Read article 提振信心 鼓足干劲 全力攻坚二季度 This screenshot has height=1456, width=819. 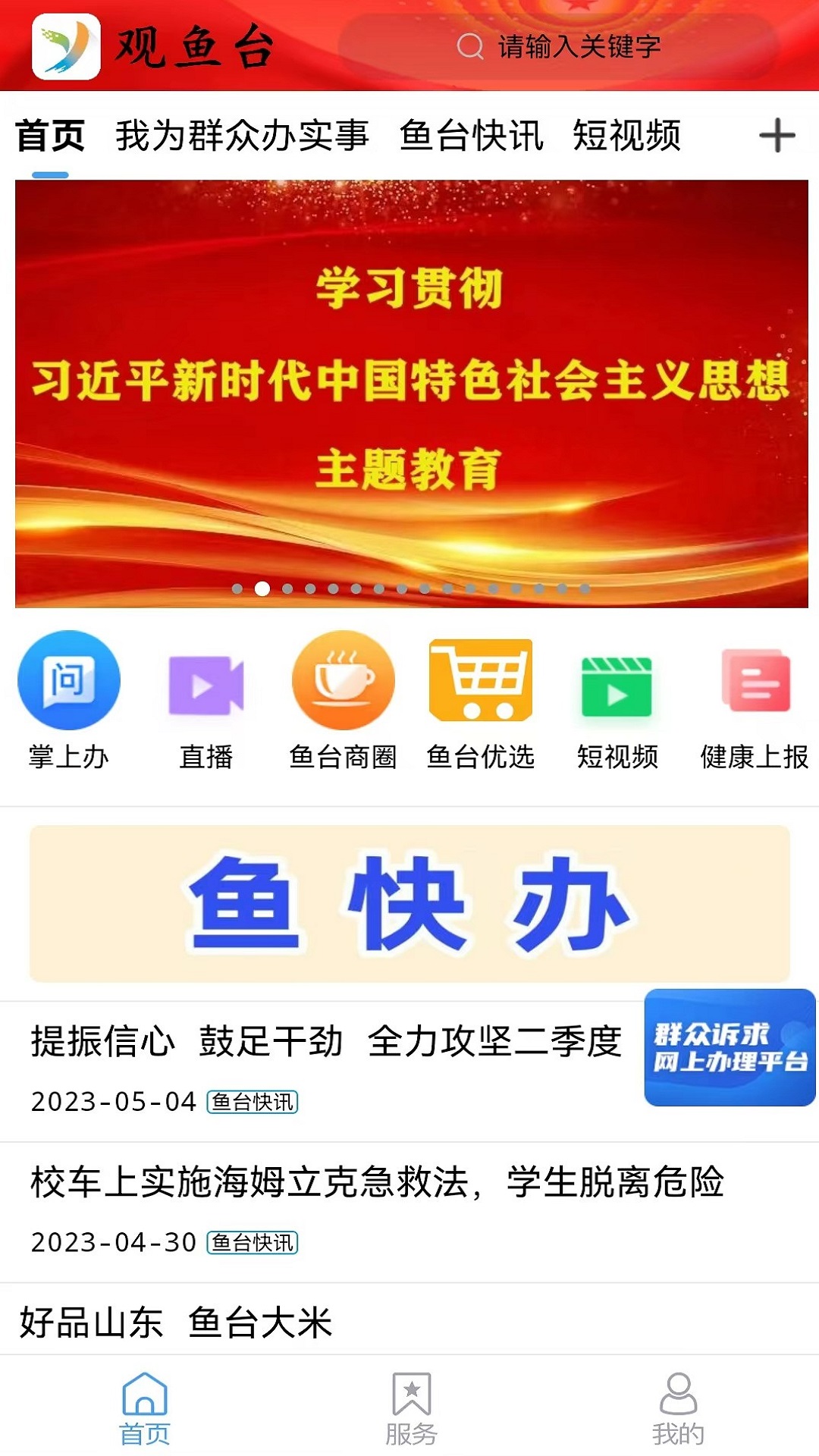point(326,1042)
